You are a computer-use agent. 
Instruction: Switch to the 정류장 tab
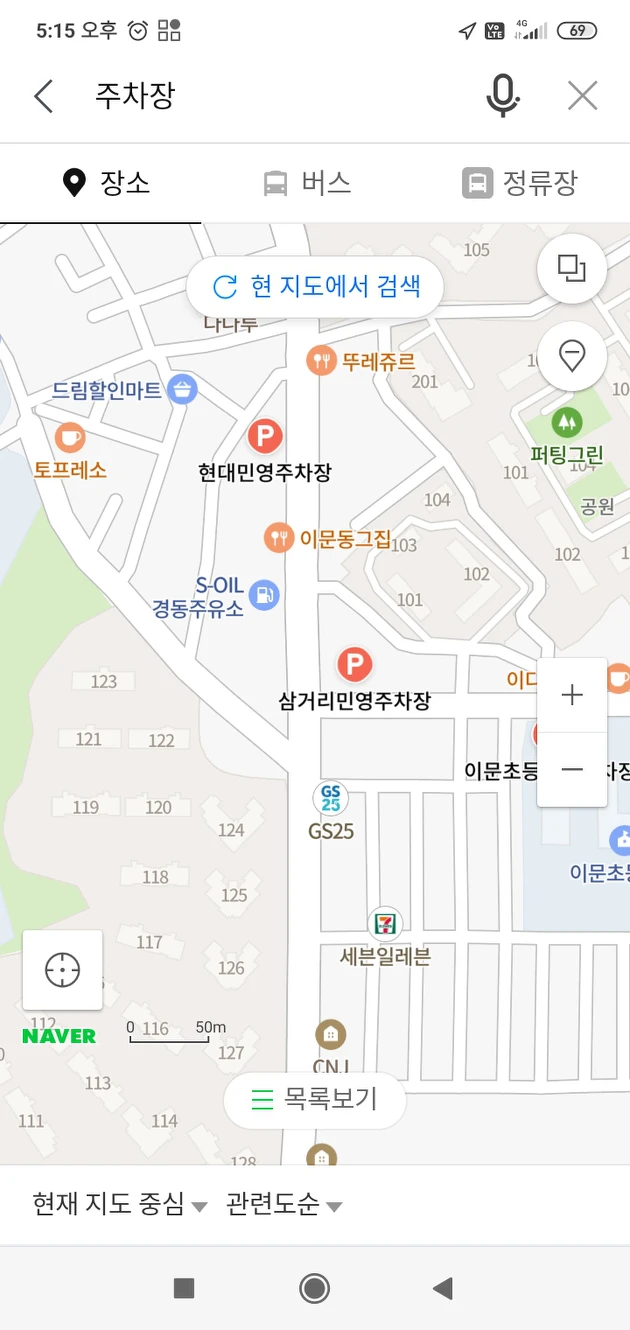coord(520,183)
